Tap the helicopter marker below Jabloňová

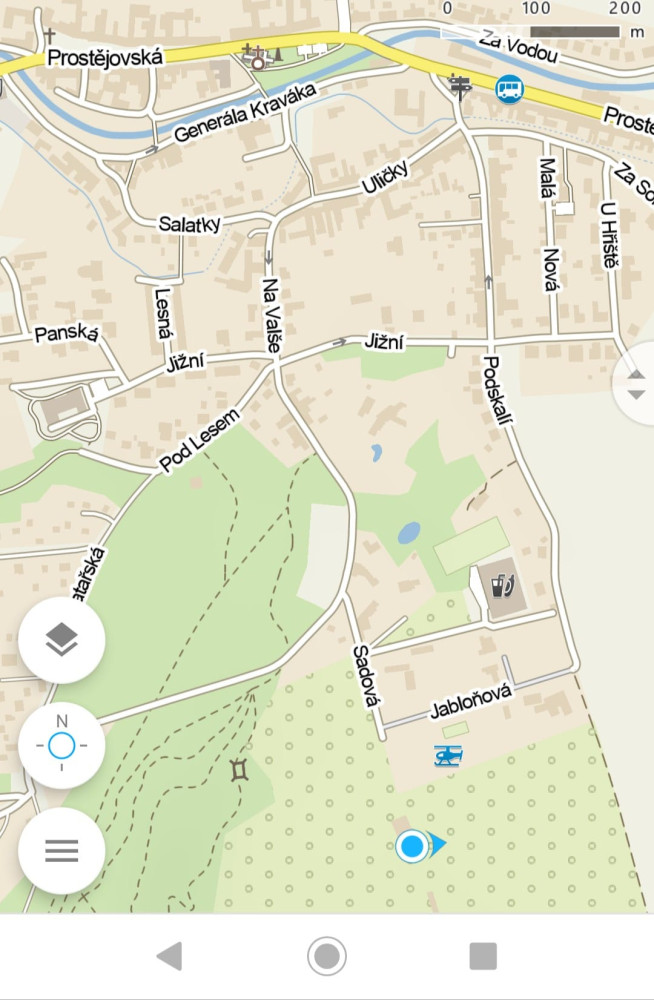pyautogui.click(x=448, y=757)
